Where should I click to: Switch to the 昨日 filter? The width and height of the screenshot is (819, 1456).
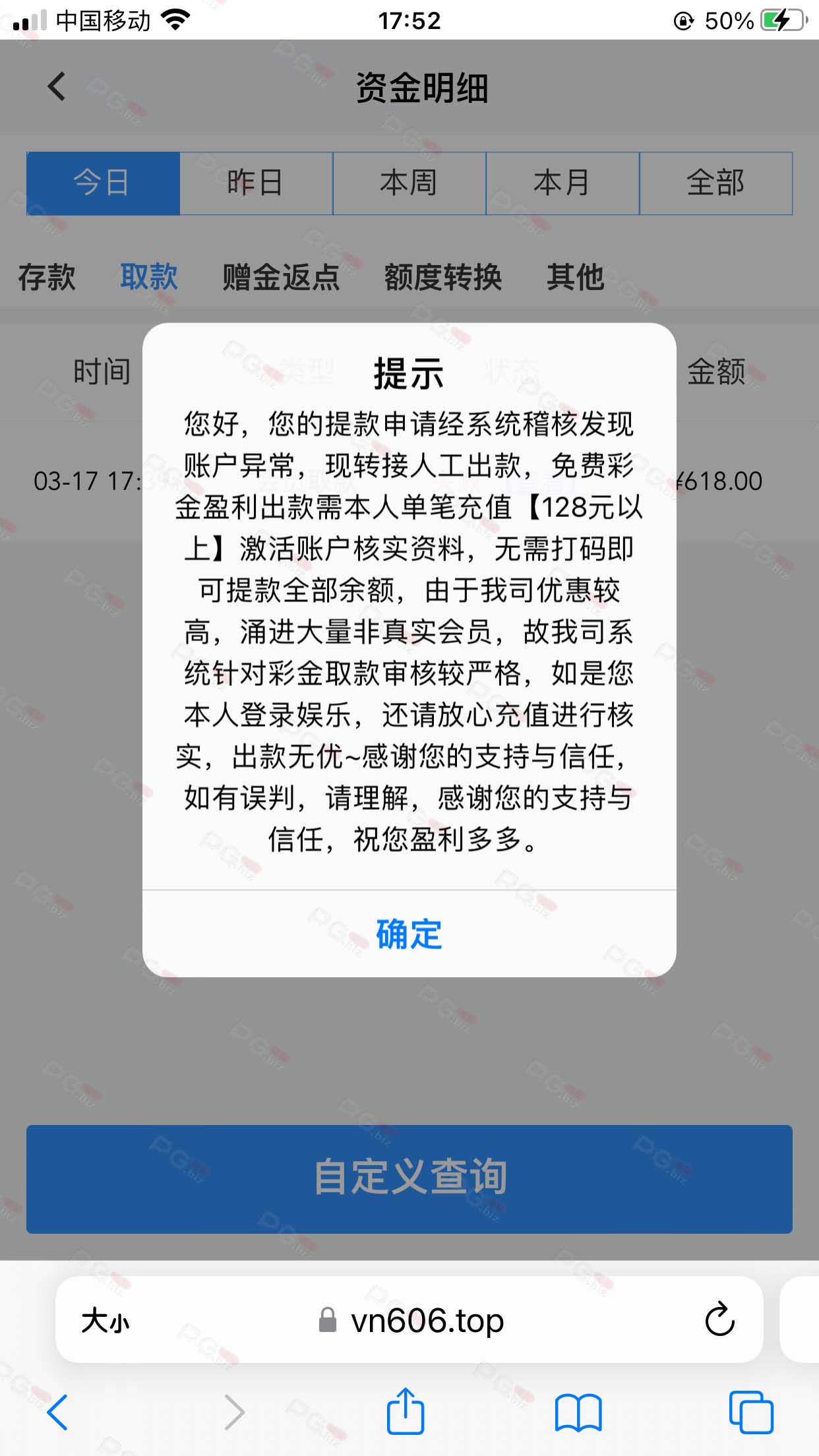(x=256, y=183)
